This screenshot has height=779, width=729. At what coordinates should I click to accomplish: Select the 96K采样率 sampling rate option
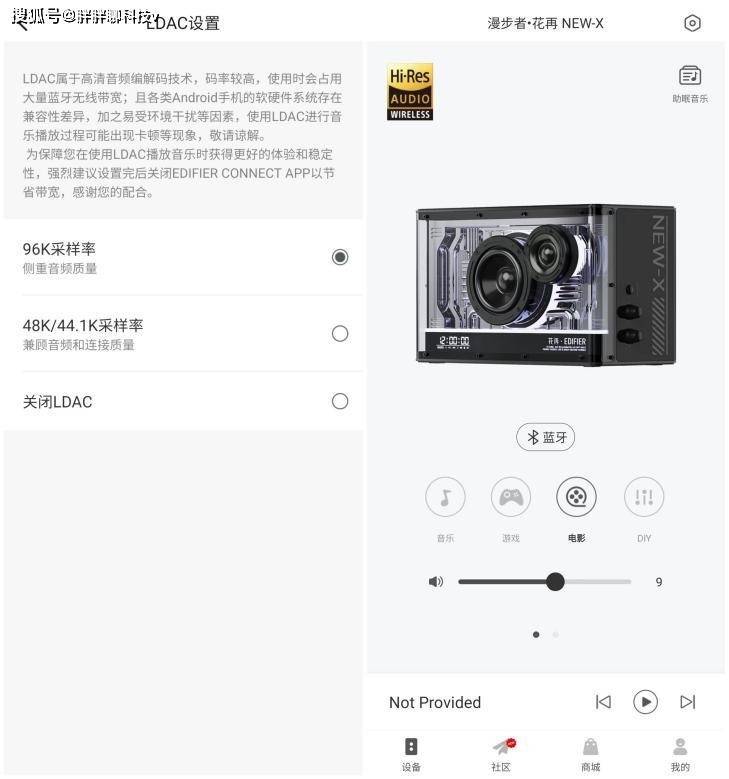click(340, 257)
